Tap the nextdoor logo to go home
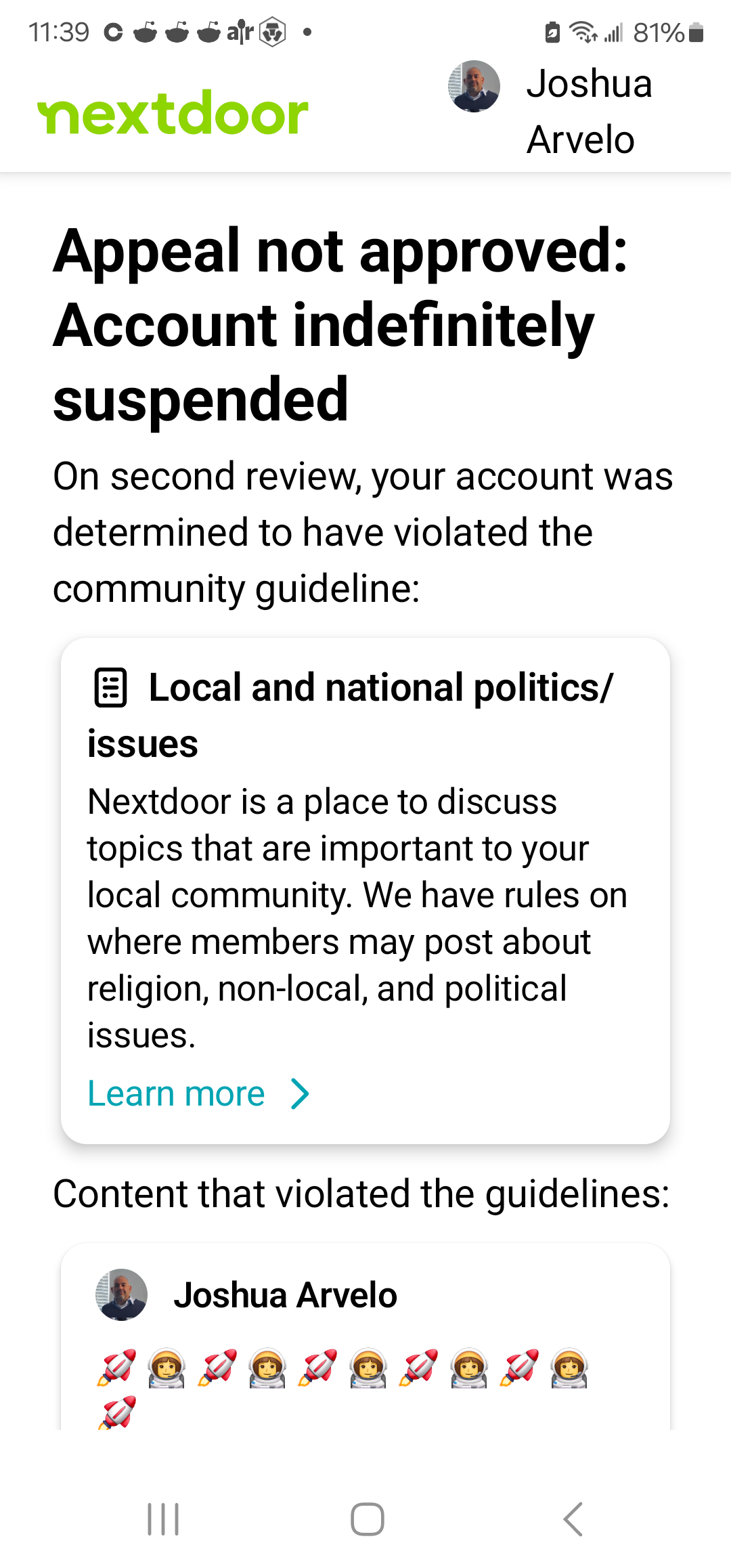 [x=173, y=113]
